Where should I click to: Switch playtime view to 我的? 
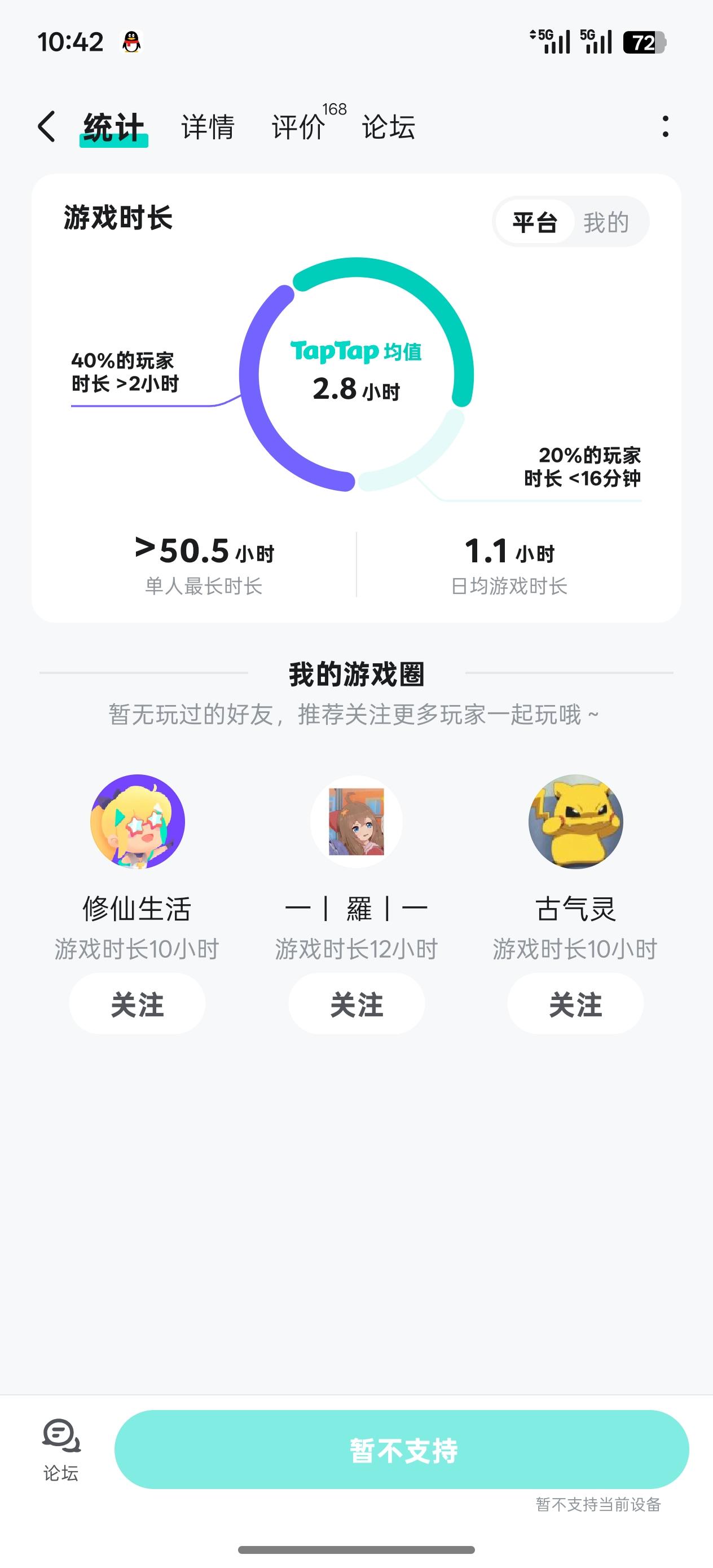(606, 222)
